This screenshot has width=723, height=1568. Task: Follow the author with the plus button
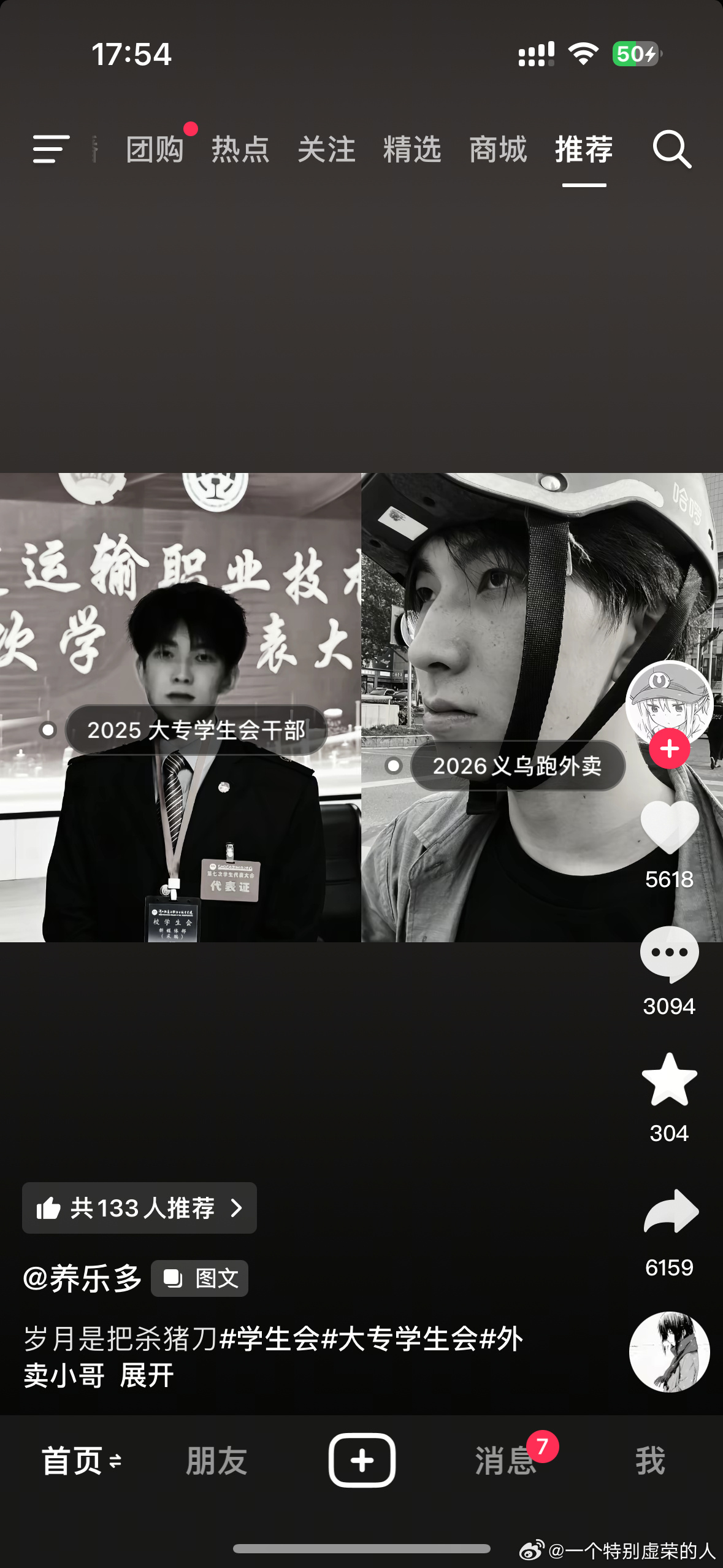coord(669,749)
